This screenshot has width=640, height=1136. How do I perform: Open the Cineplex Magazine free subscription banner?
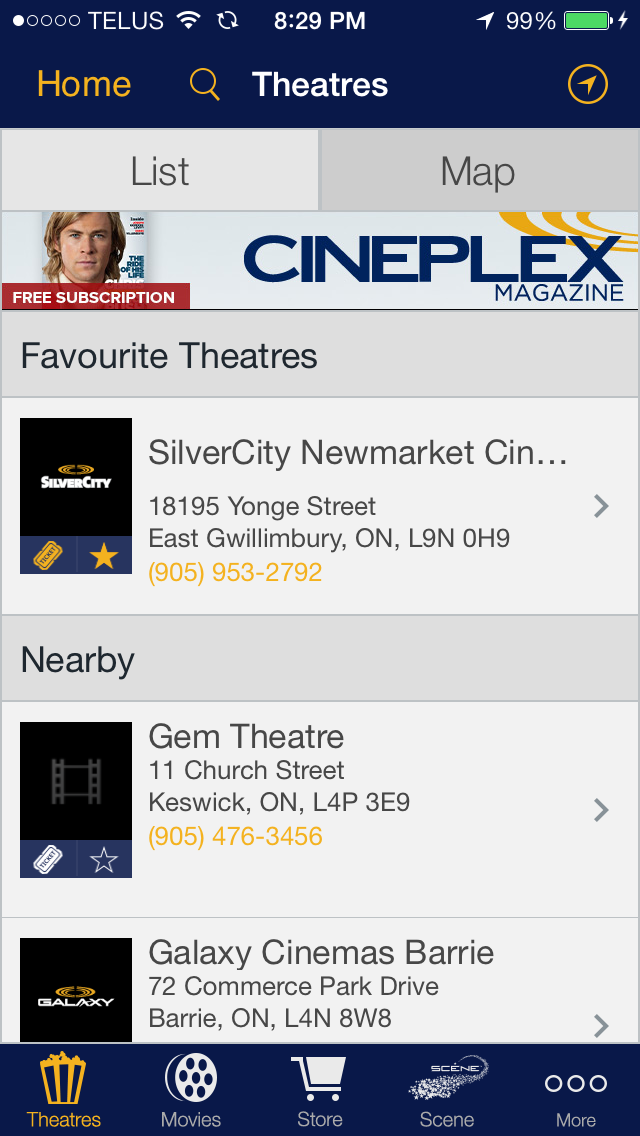tap(320, 260)
